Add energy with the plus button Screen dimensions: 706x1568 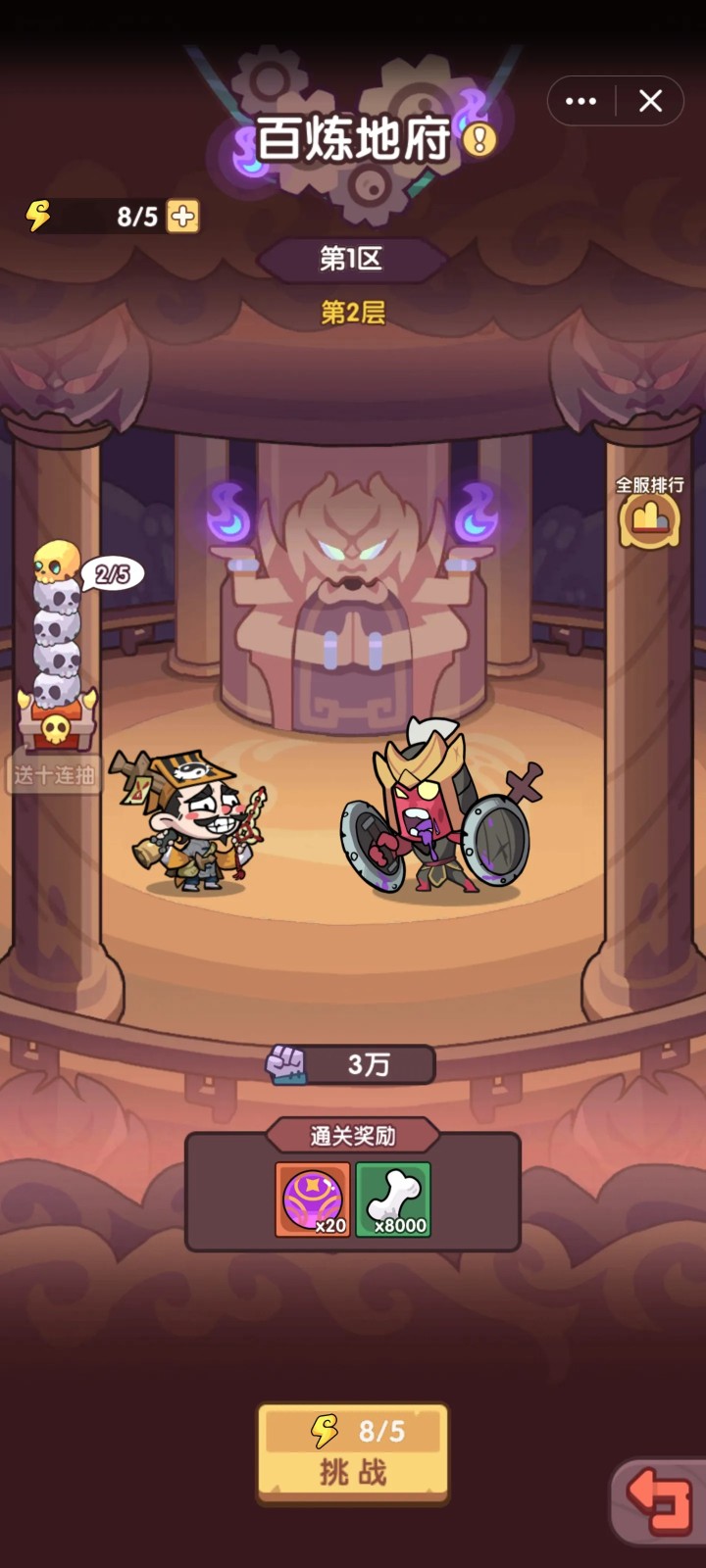coord(182,216)
